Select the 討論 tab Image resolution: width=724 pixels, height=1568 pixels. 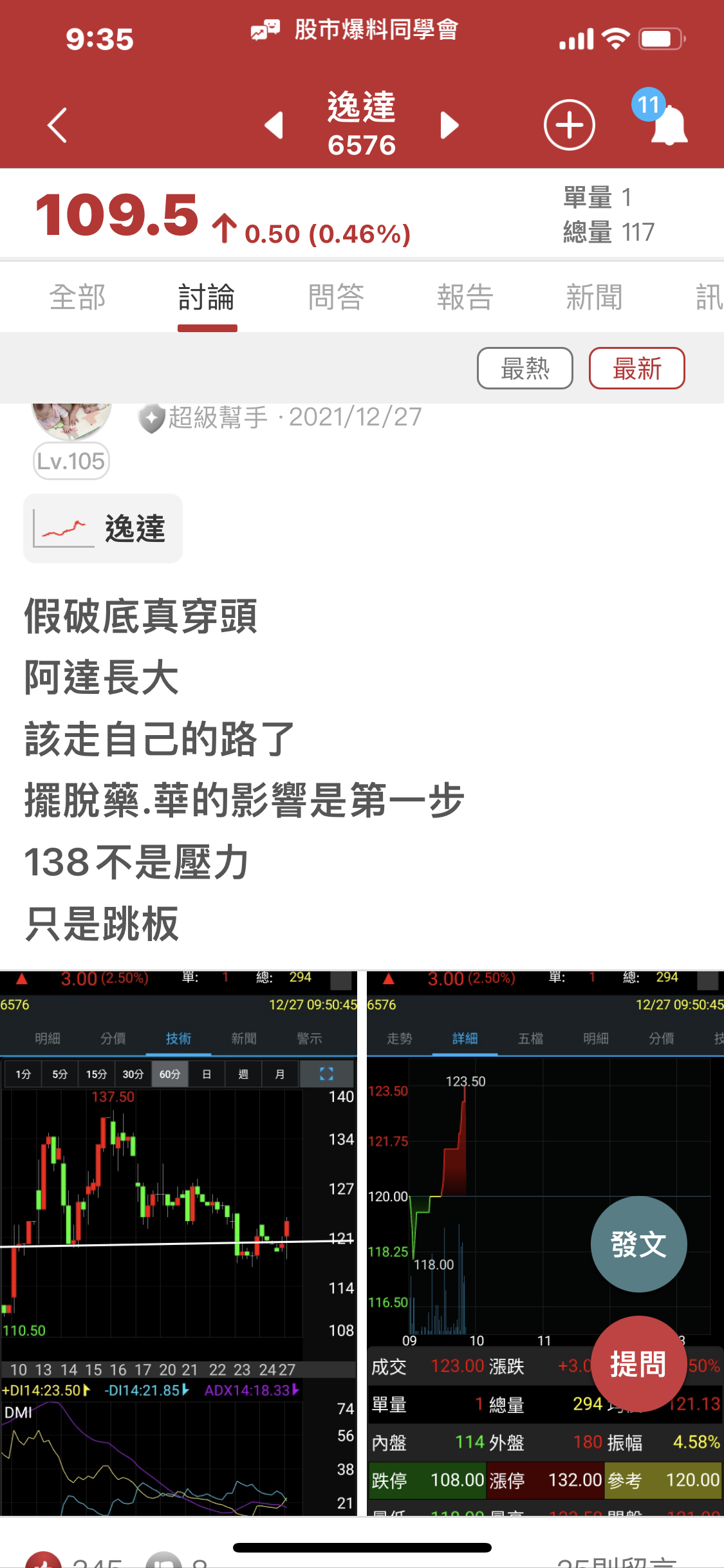pyautogui.click(x=207, y=298)
